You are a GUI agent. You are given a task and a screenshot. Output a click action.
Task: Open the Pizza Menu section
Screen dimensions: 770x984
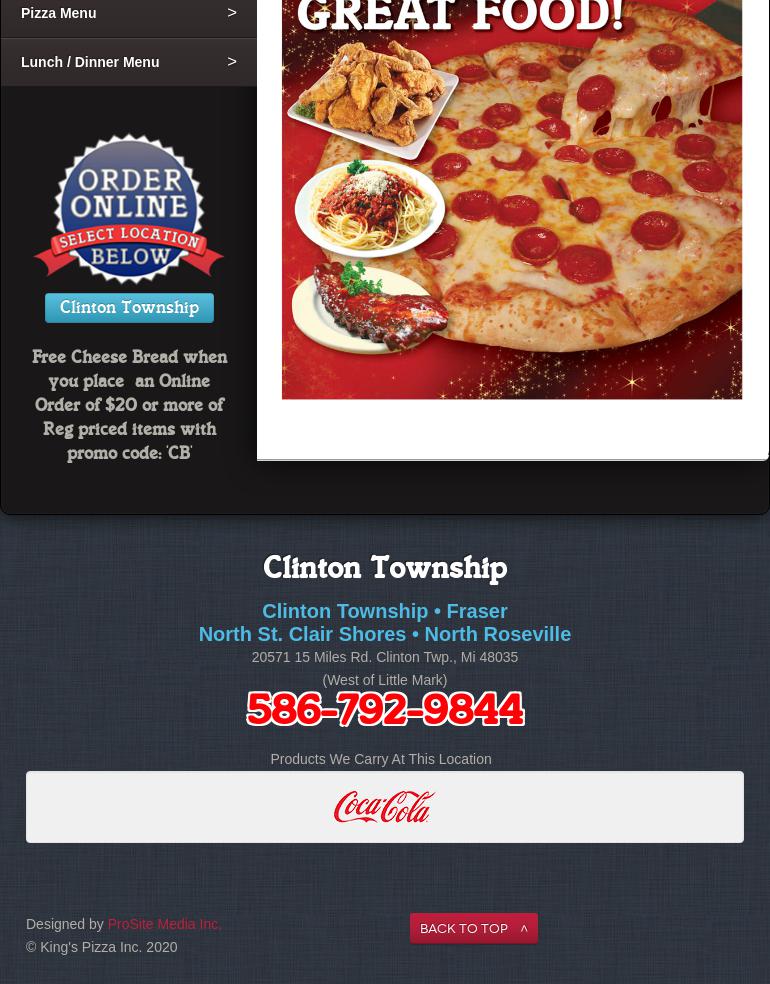(128, 14)
